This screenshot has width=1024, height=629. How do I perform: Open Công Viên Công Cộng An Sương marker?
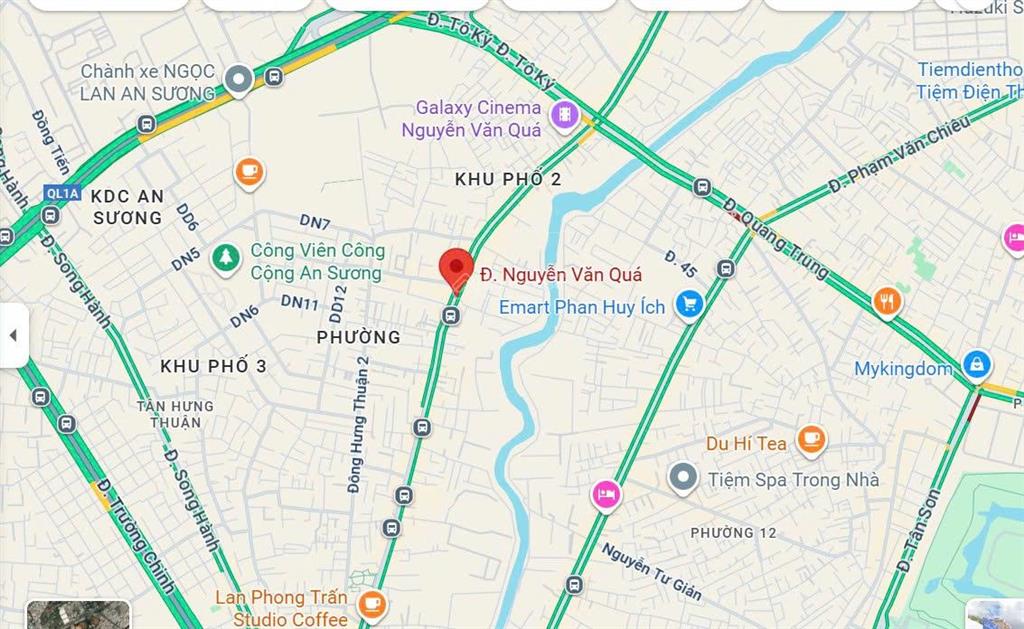(227, 259)
